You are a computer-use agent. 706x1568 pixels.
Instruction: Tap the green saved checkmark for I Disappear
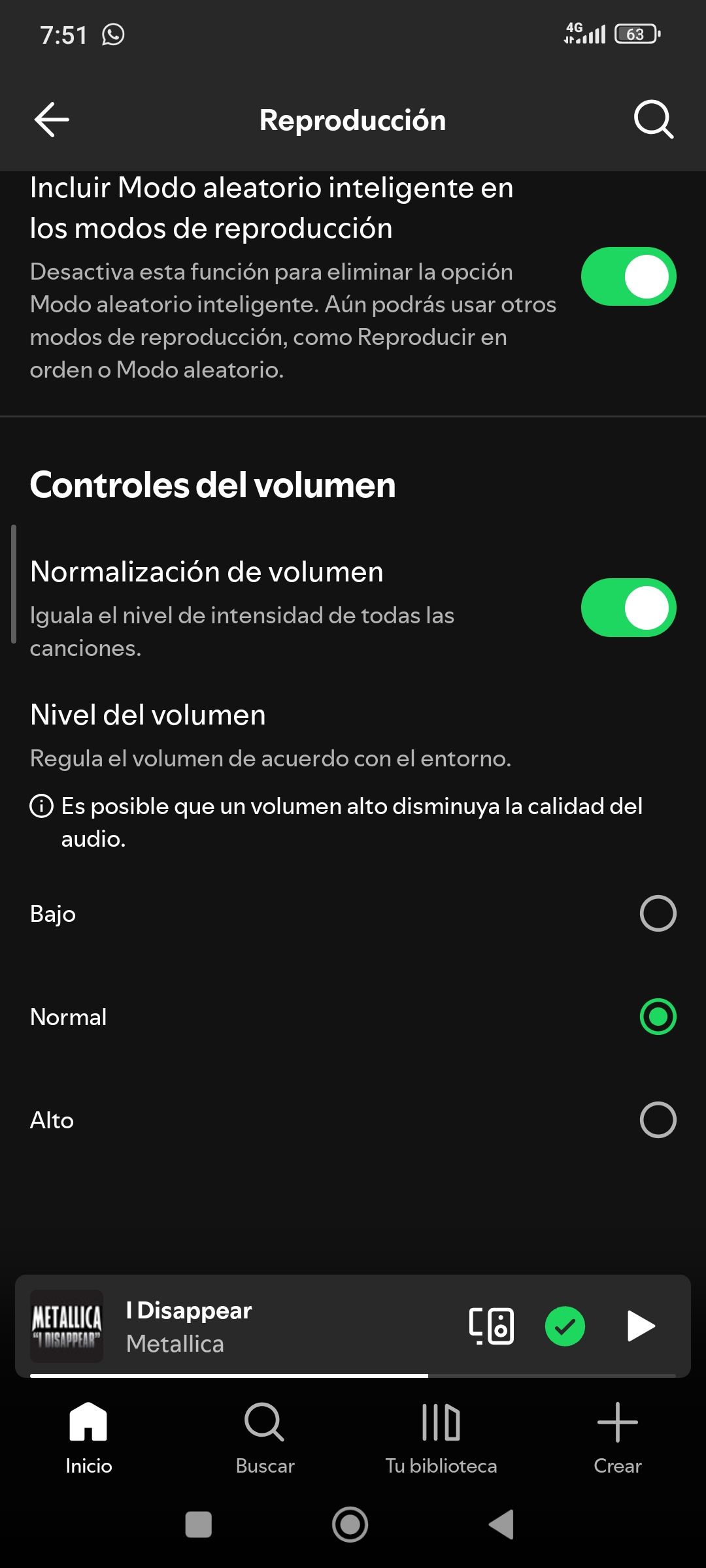click(x=565, y=1326)
